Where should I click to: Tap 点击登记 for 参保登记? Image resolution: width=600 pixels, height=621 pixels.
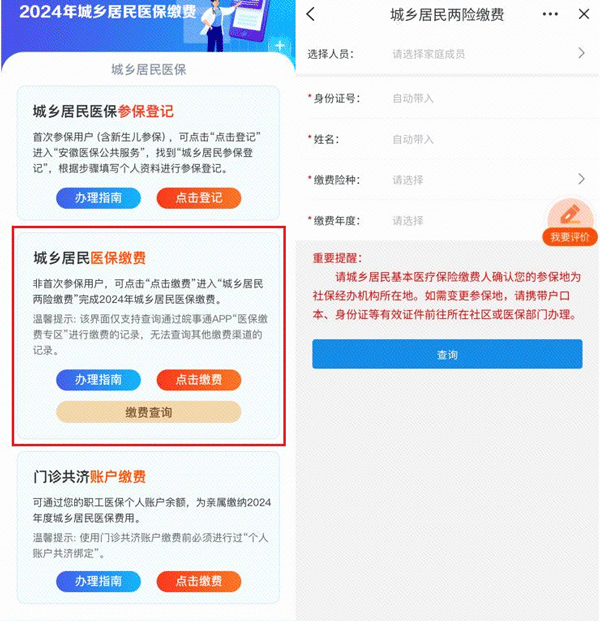click(198, 198)
